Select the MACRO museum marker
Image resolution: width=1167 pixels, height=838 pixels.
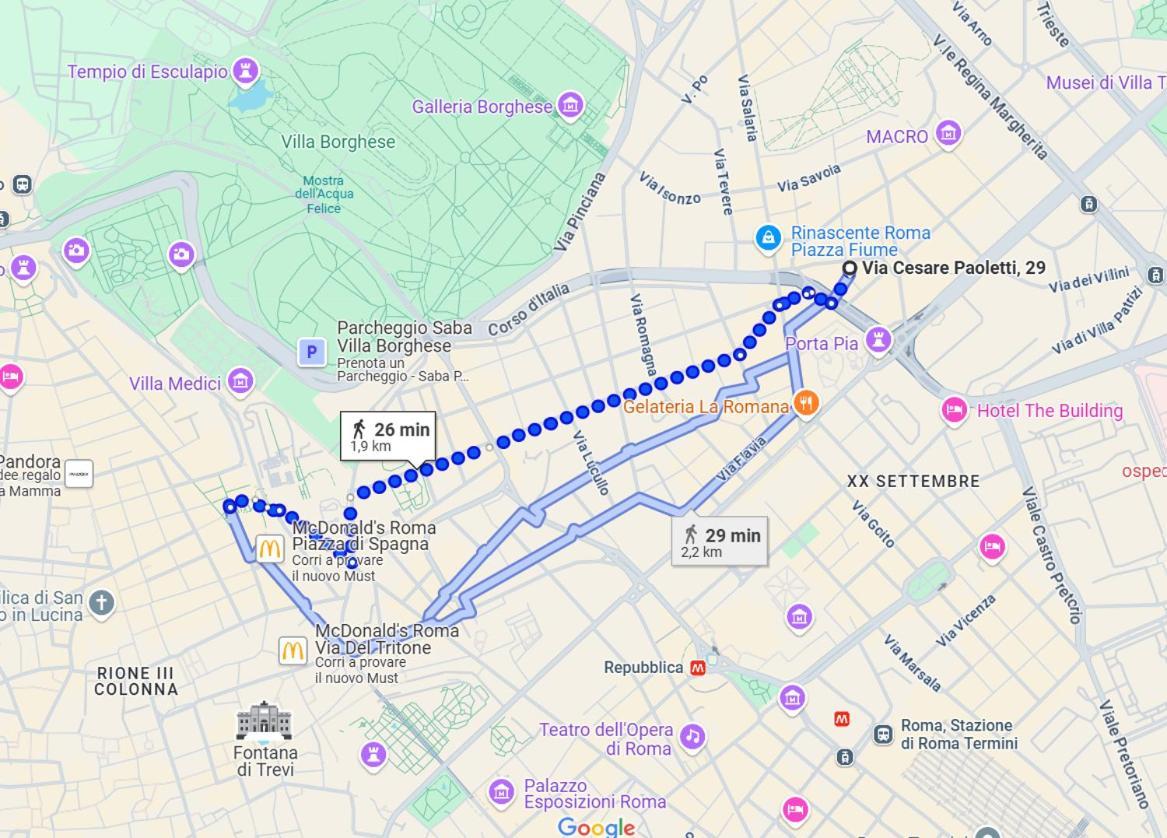coord(948,134)
